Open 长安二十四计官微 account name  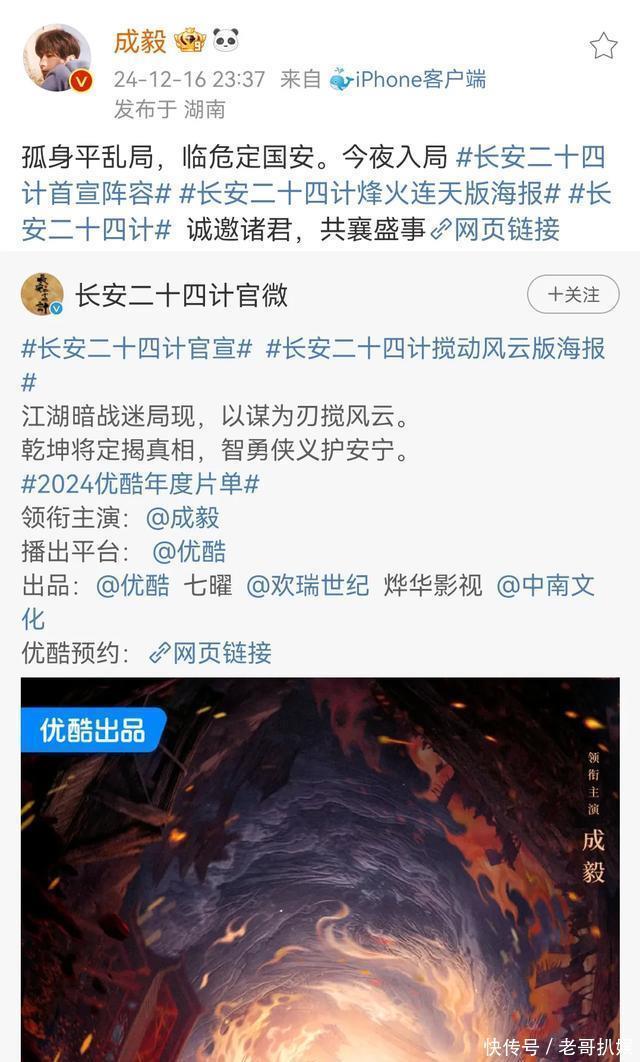[x=182, y=295]
